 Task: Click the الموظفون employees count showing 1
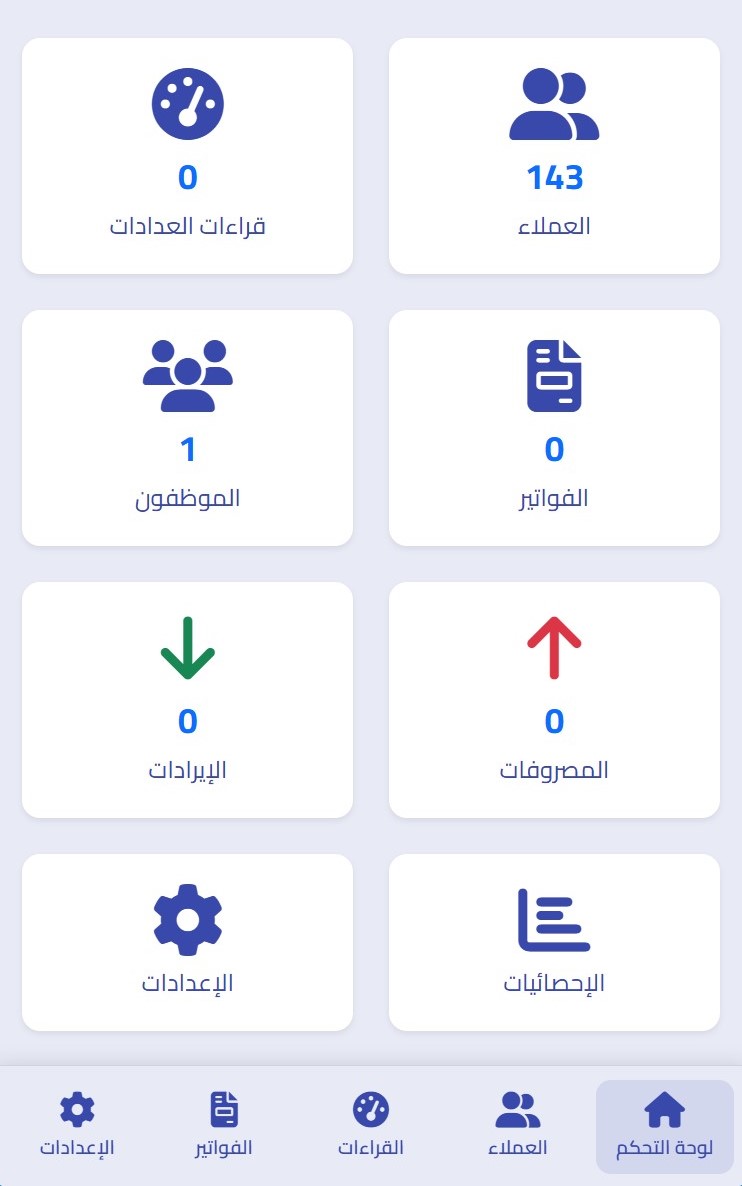(187, 451)
